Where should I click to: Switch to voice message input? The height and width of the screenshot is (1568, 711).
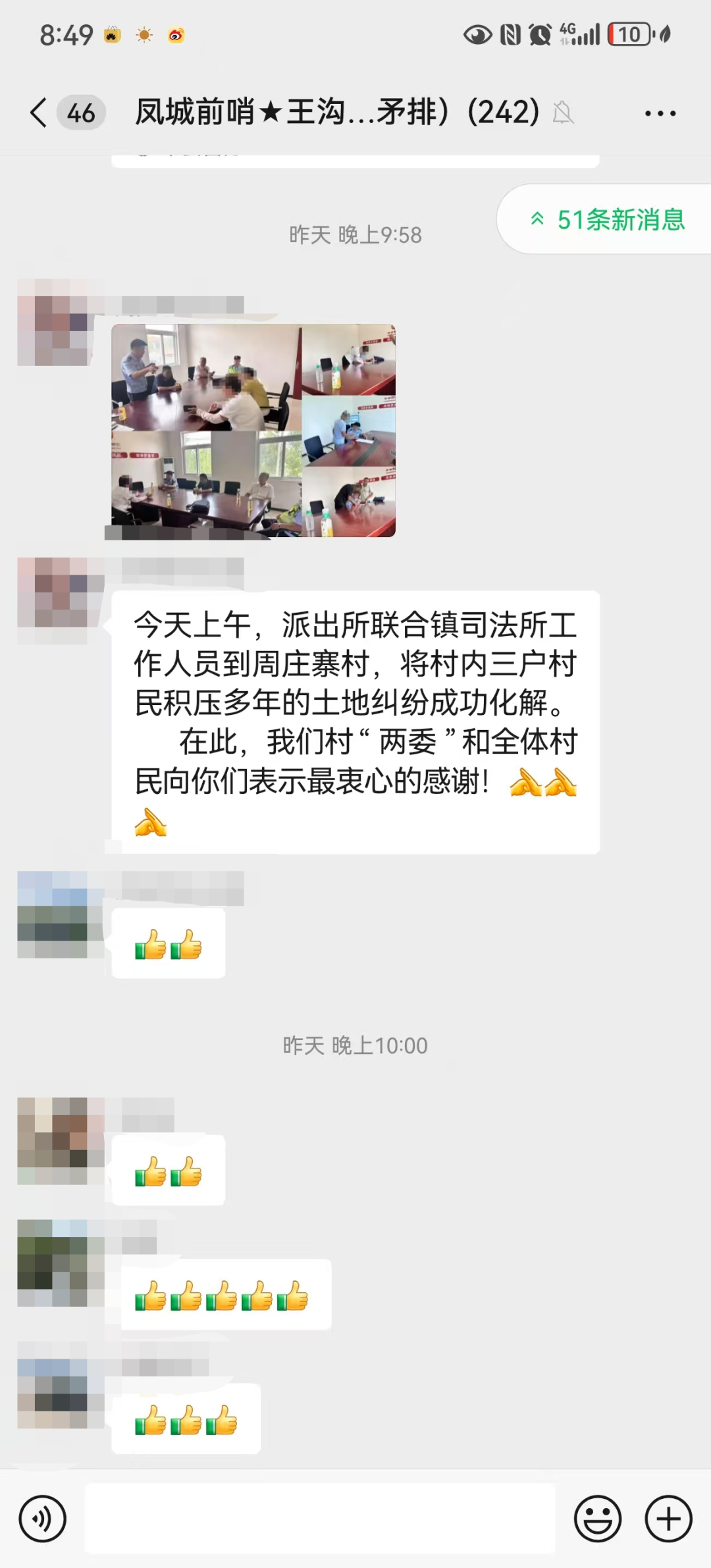tap(43, 1519)
